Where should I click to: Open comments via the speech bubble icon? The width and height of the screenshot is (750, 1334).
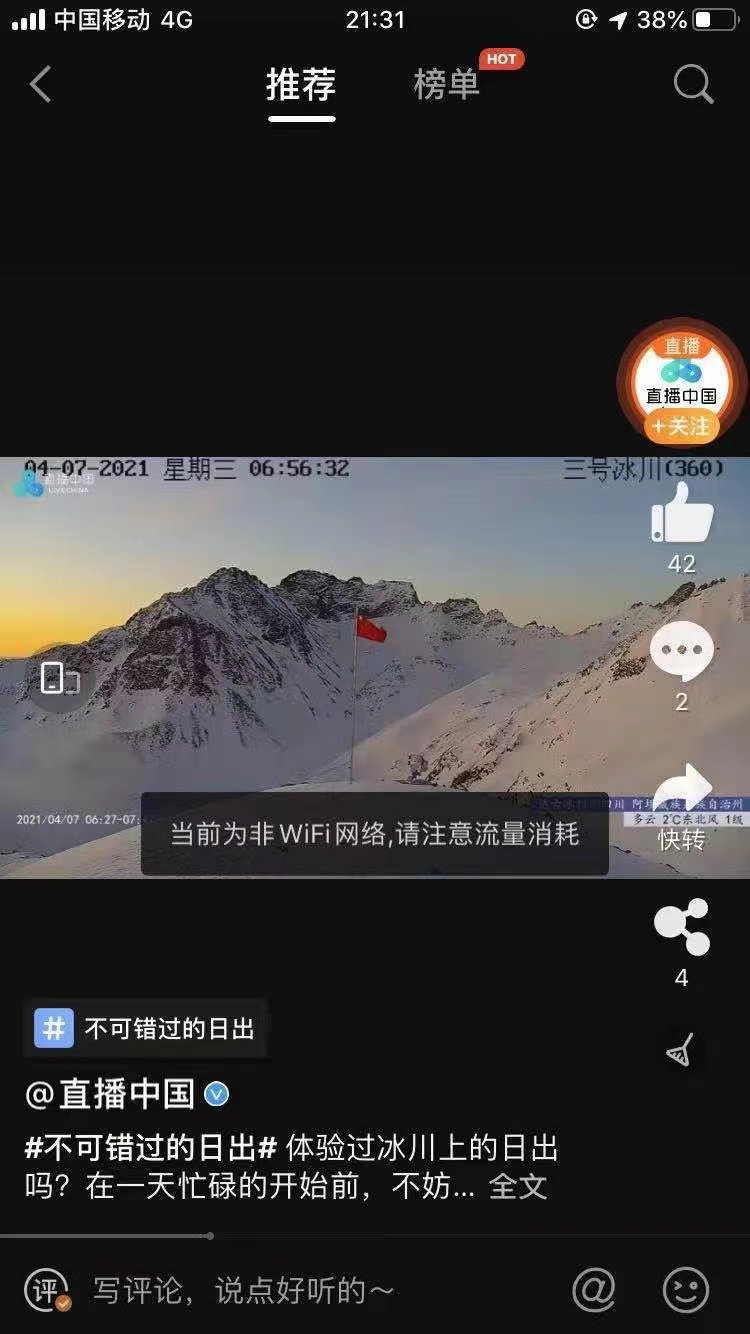682,651
